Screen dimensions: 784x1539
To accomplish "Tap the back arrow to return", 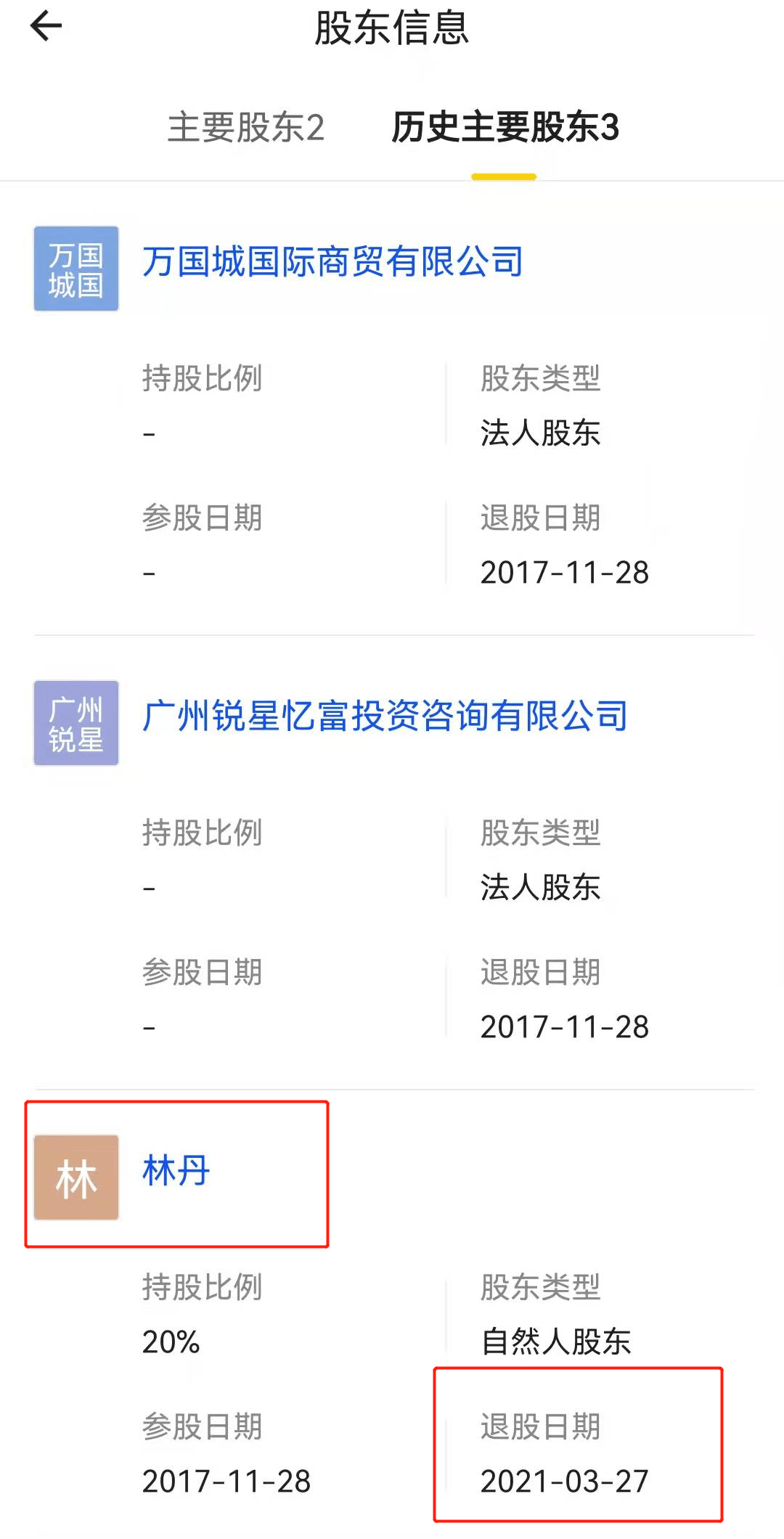I will coord(45,26).
